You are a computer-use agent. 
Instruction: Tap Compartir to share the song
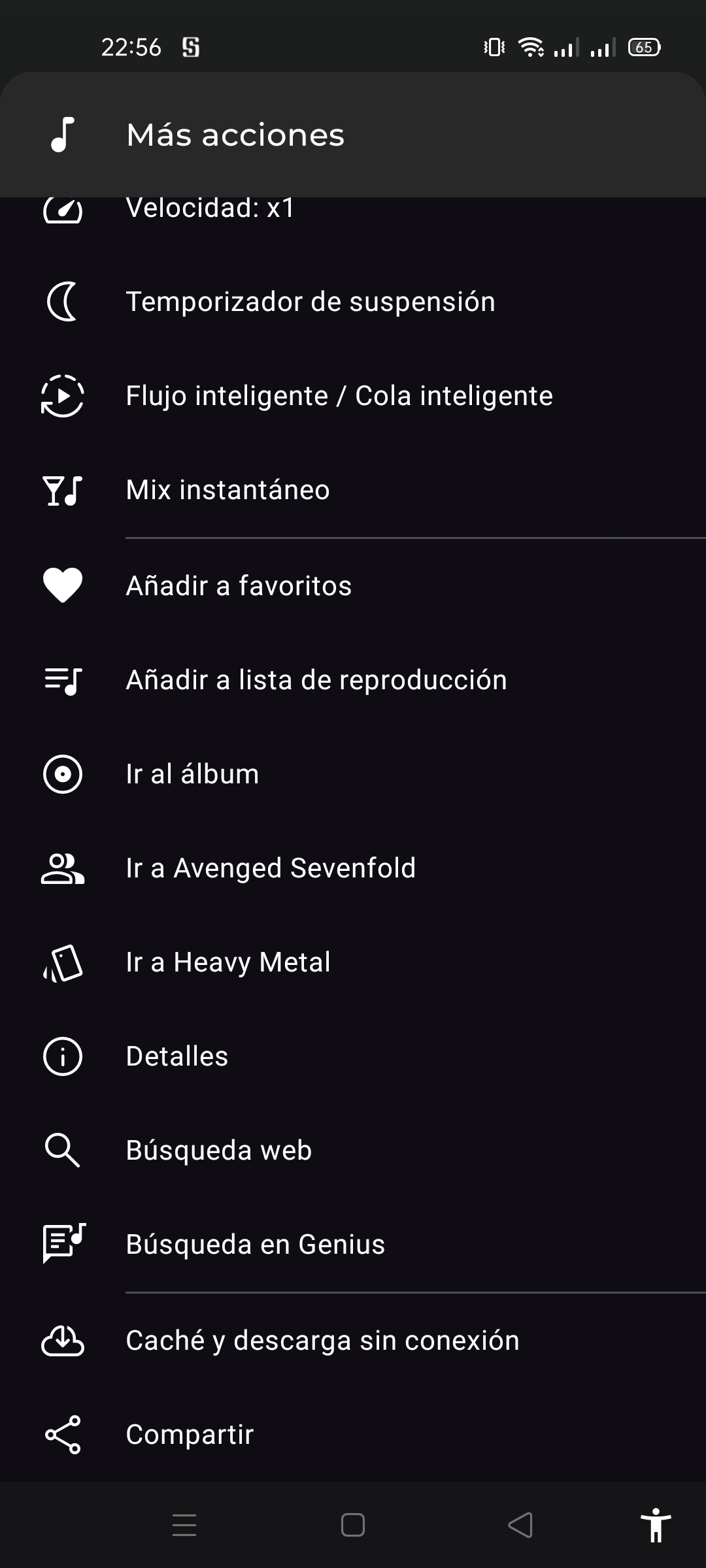353,1435
